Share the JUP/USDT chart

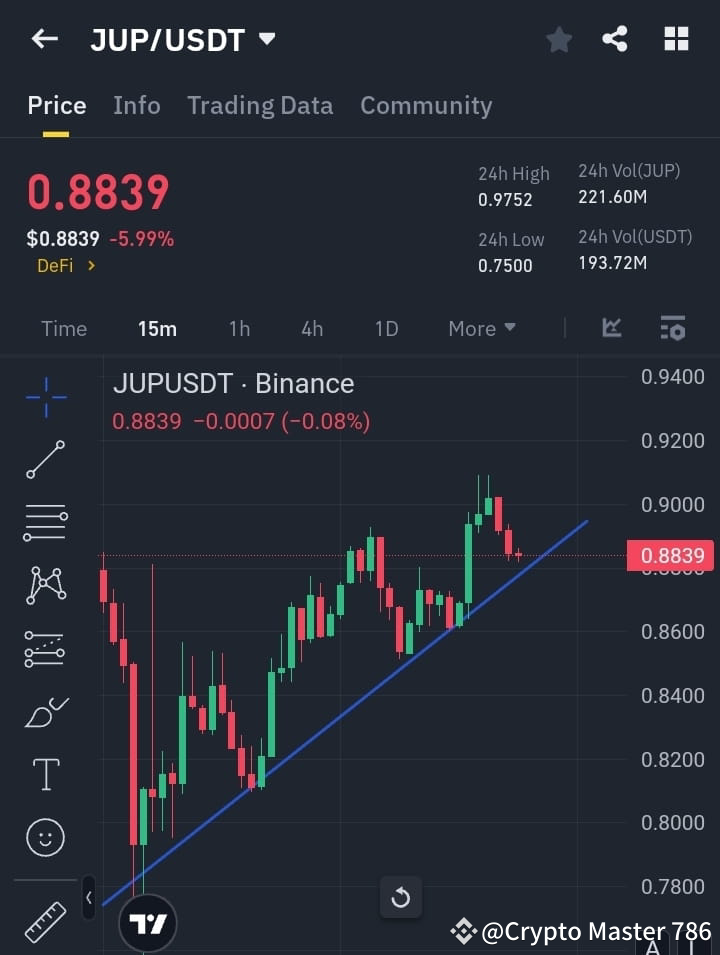[616, 39]
